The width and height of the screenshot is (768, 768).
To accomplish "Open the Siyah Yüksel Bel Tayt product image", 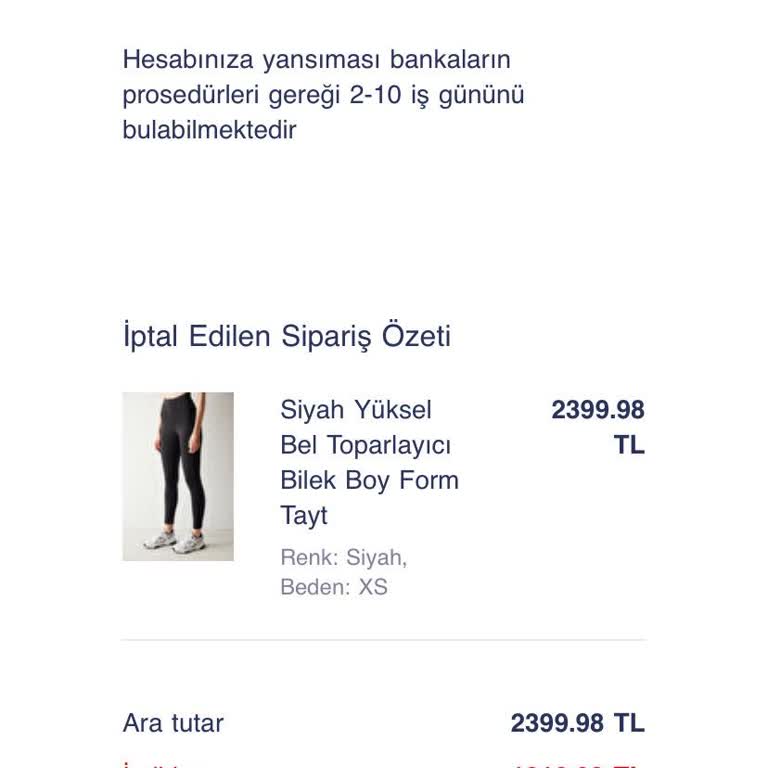I will pyautogui.click(x=178, y=476).
